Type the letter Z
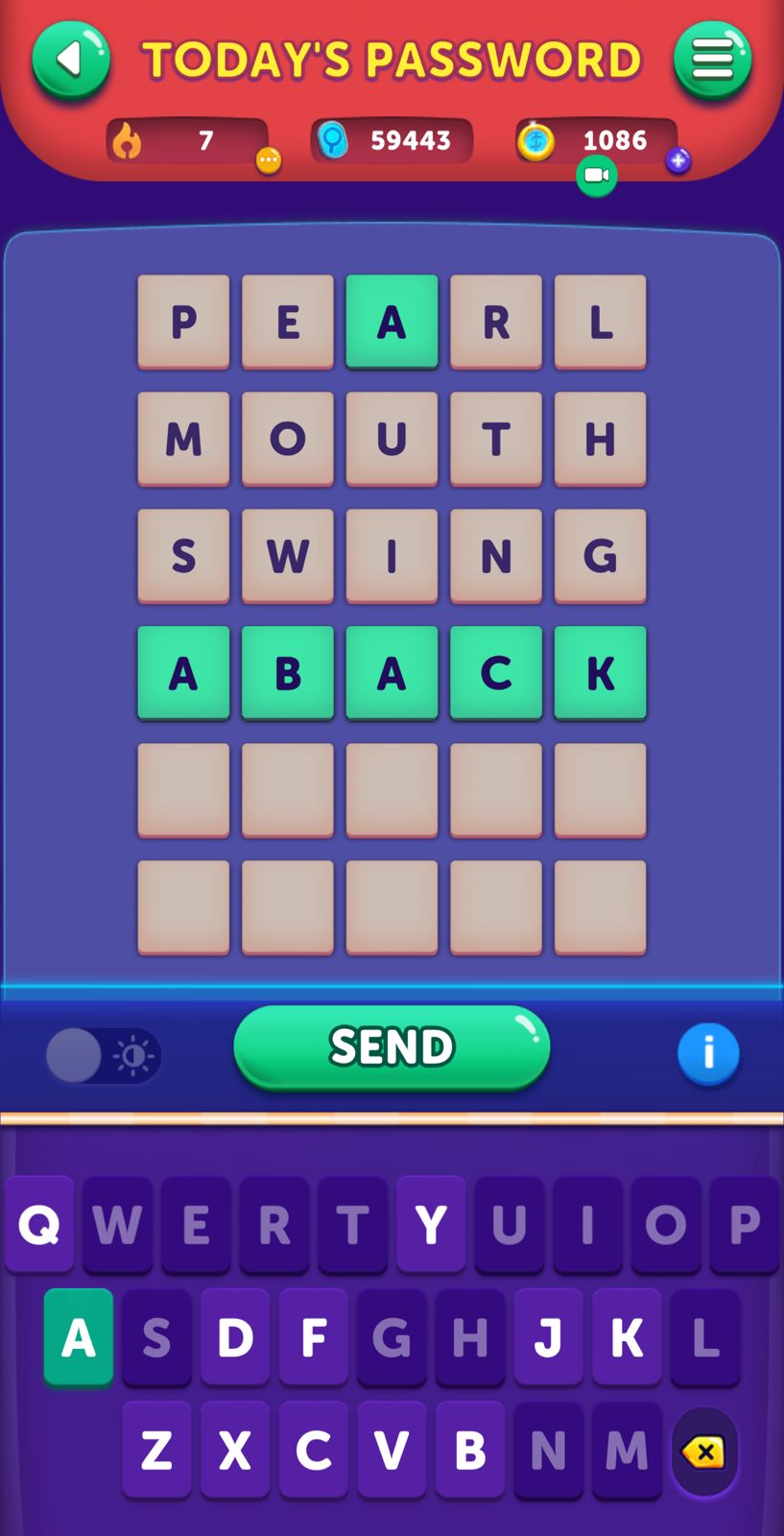This screenshot has width=784, height=1536. click(156, 1450)
